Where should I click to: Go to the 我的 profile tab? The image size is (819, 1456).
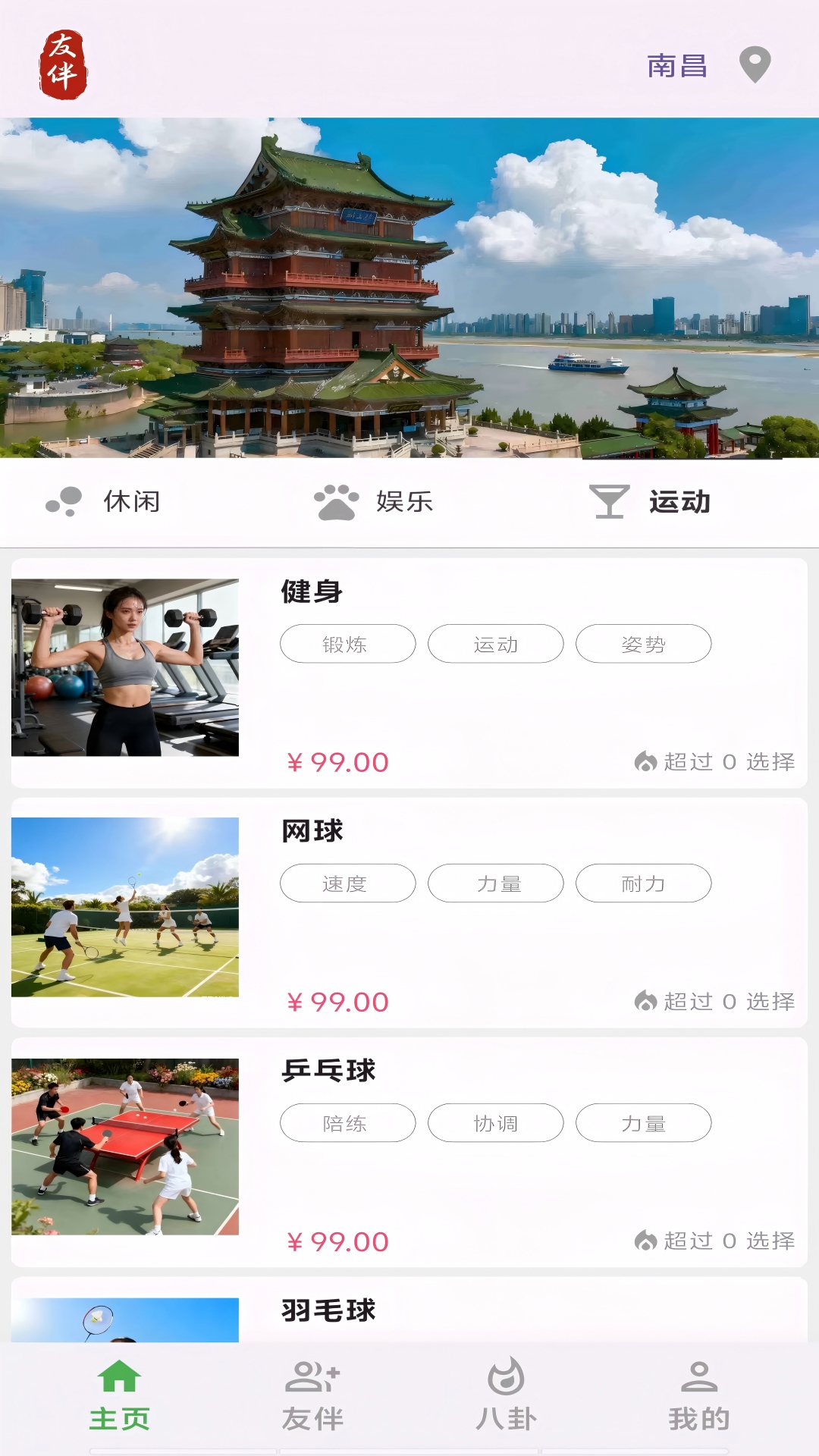(x=698, y=1395)
